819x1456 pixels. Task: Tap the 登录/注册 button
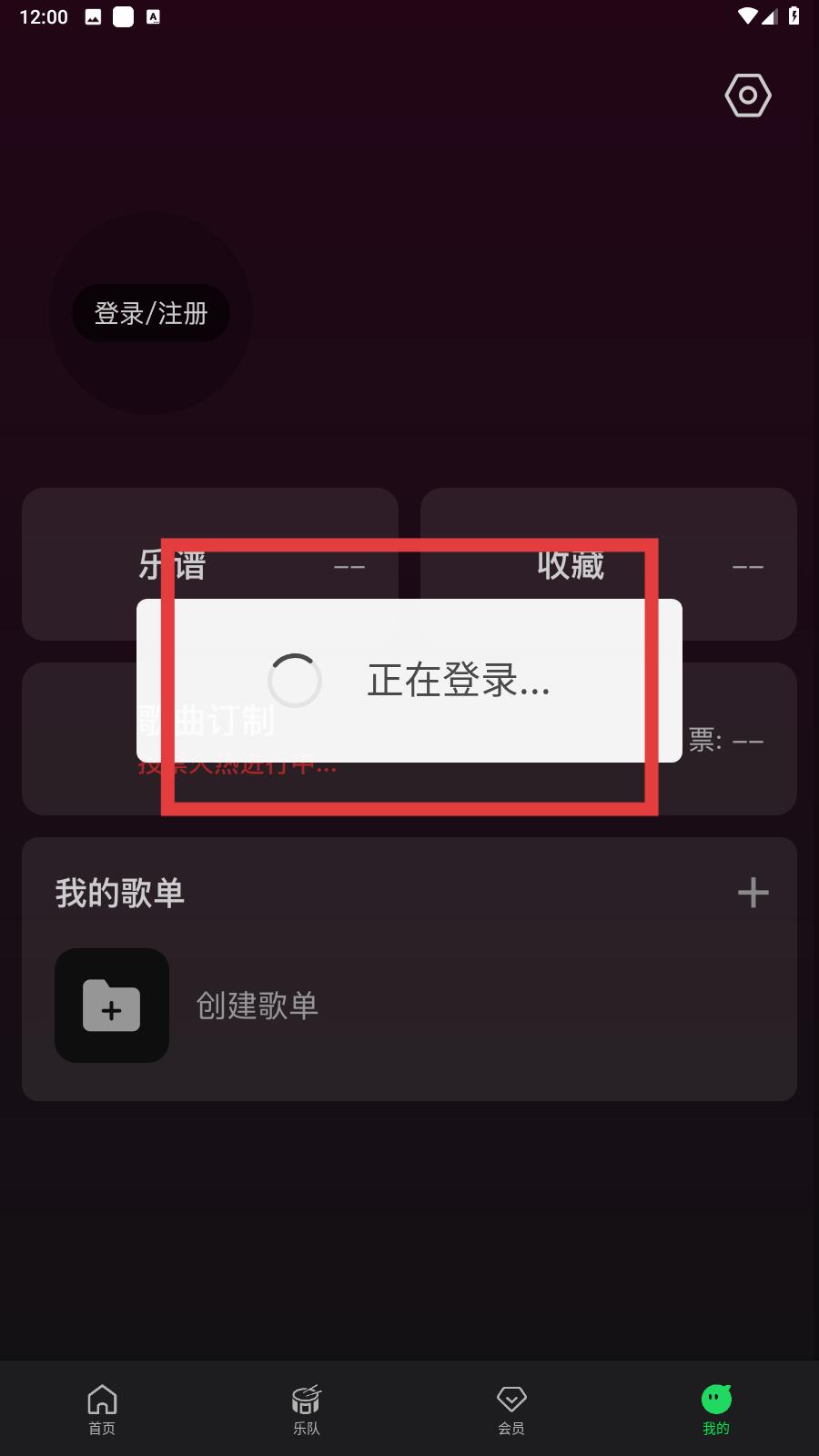coord(151,313)
